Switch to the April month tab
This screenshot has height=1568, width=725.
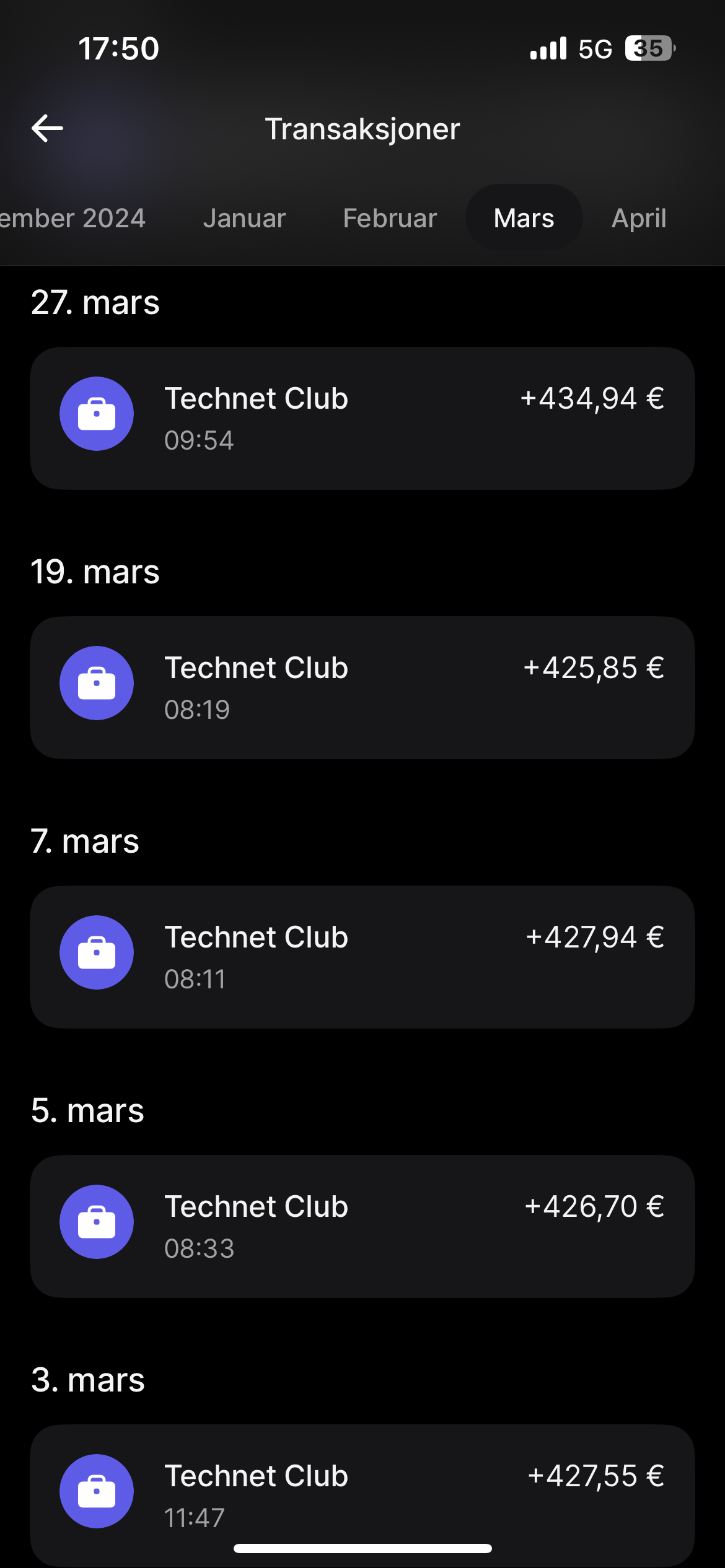[x=639, y=218]
